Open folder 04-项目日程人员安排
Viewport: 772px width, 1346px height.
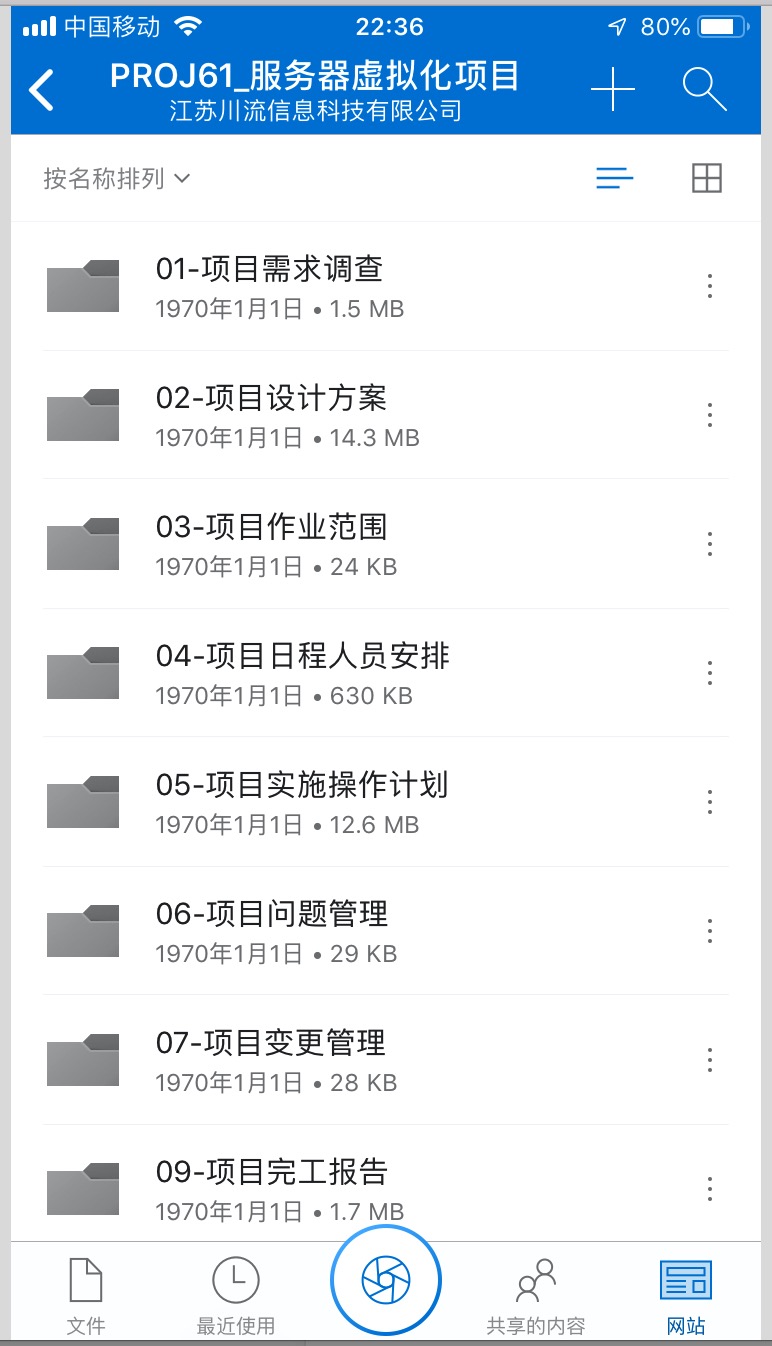pos(385,673)
